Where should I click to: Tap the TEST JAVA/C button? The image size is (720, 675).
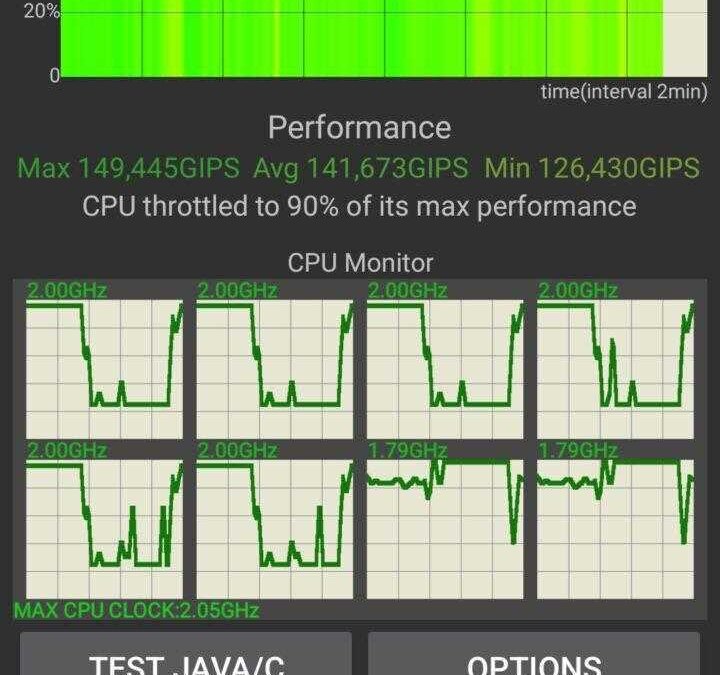[x=186, y=655]
